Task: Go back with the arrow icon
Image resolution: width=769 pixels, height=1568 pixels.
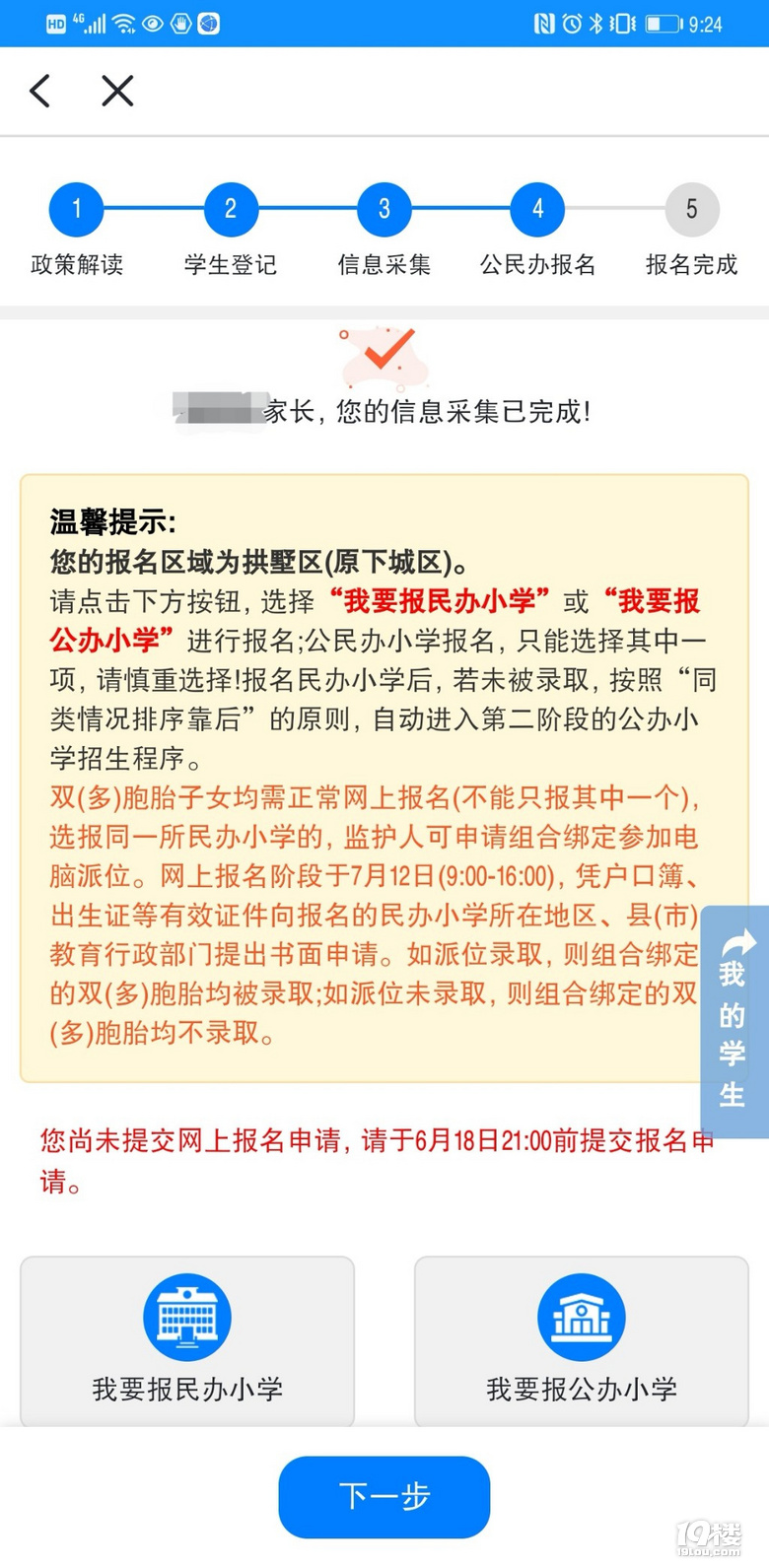Action: coord(40,92)
